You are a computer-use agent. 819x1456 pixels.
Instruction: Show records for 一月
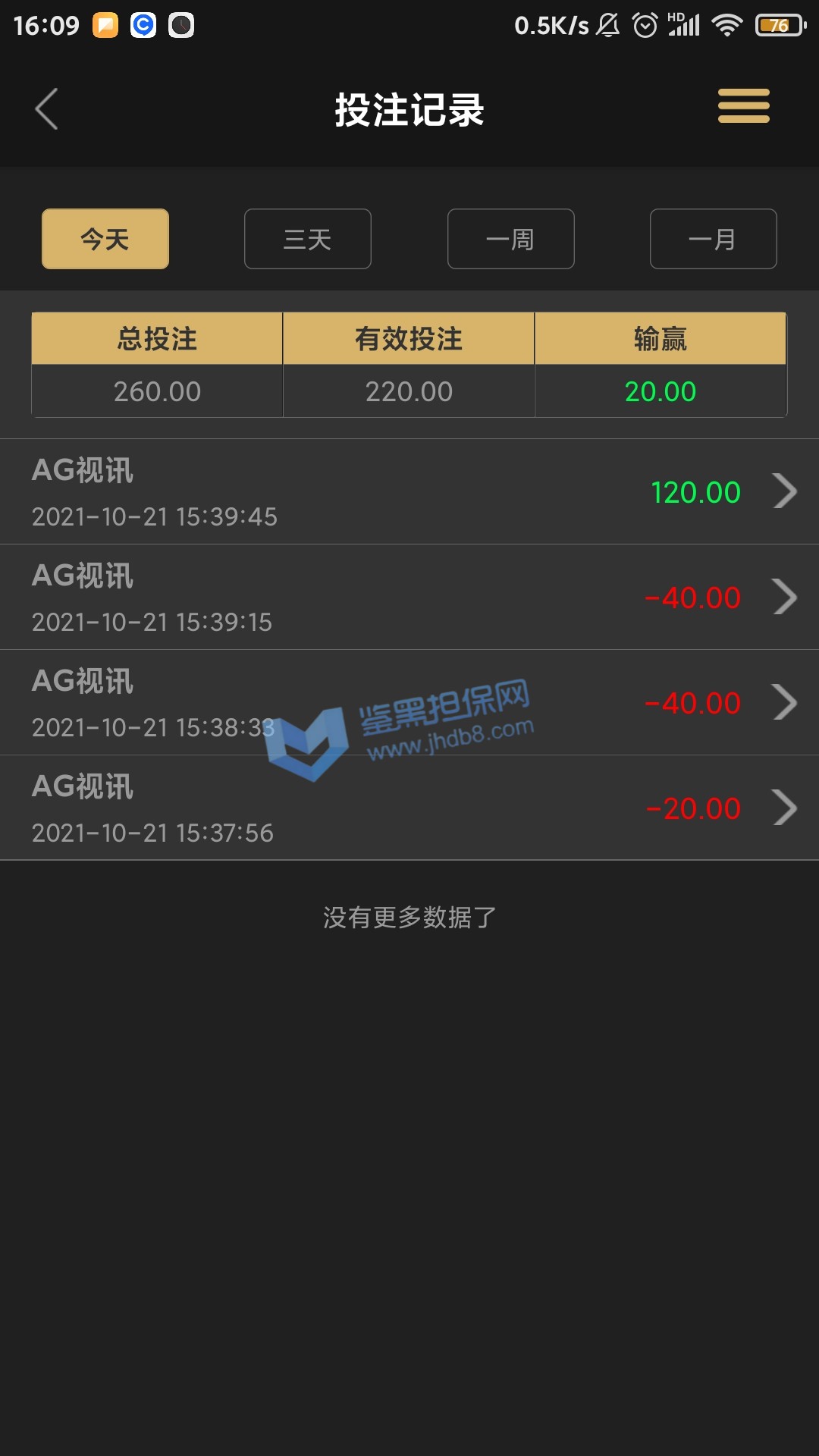(x=713, y=239)
